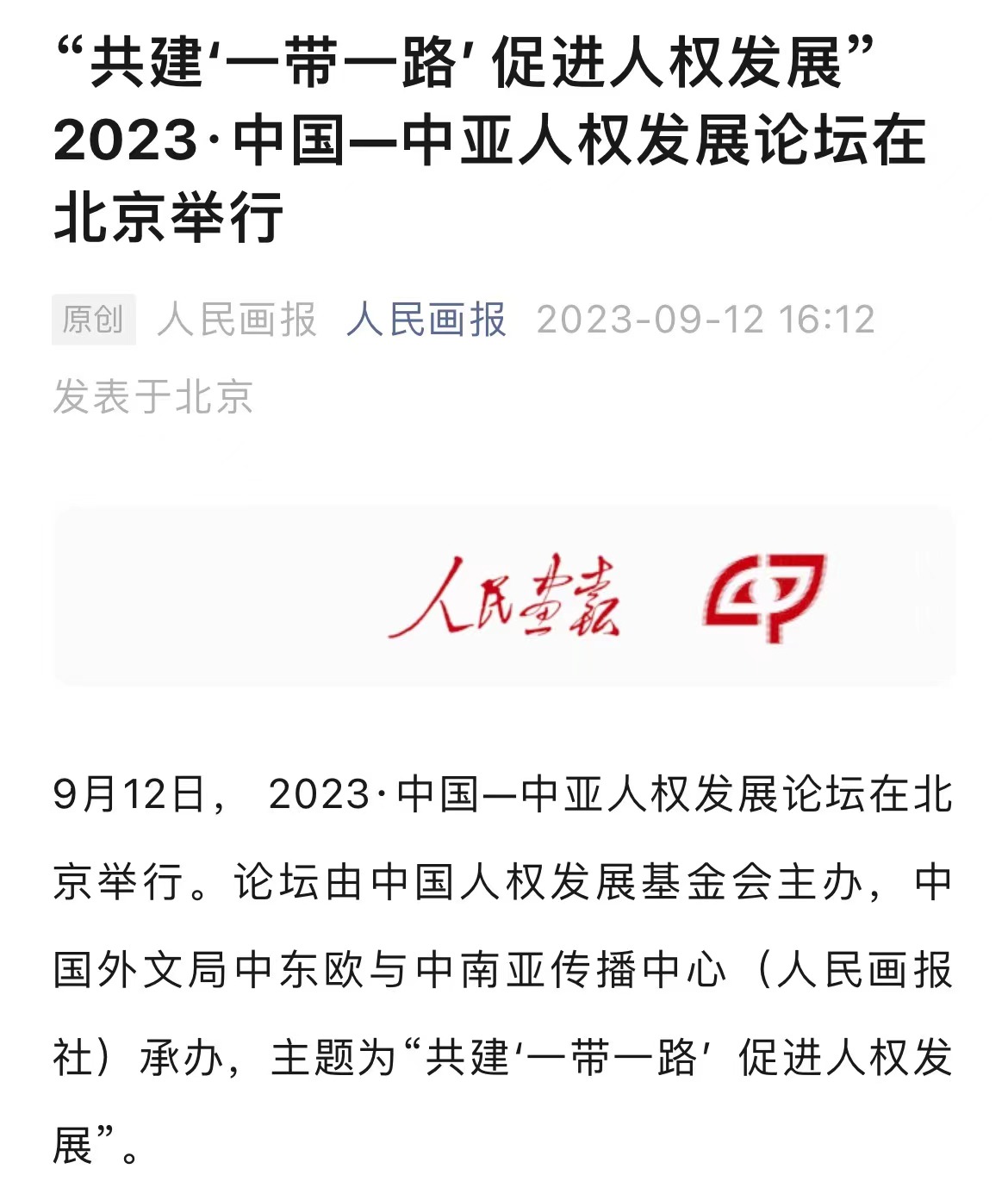Open the blue 人民画报 account link
The width and height of the screenshot is (1008, 1200).
click(x=426, y=320)
